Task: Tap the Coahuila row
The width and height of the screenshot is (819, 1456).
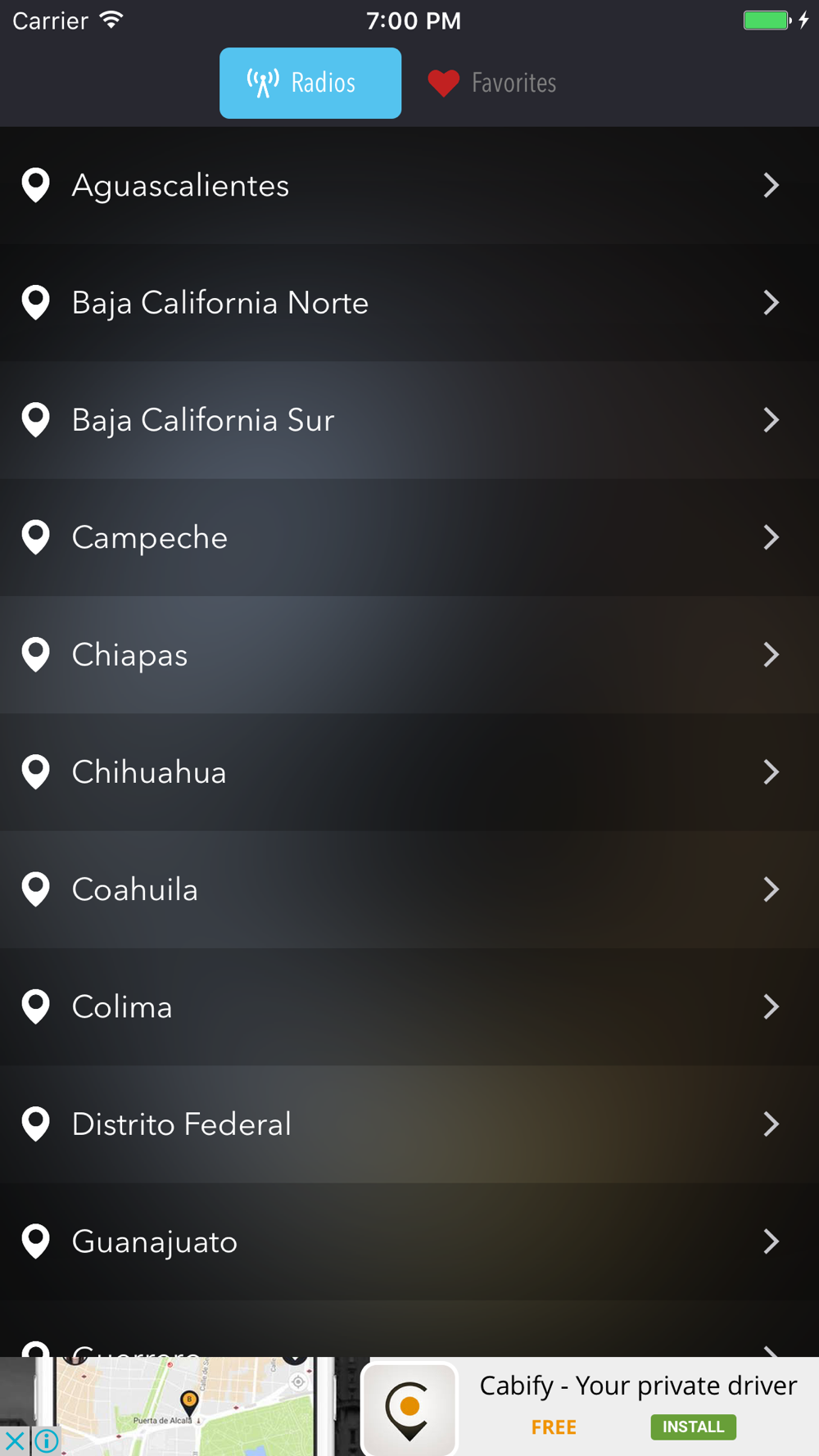Action: click(409, 889)
